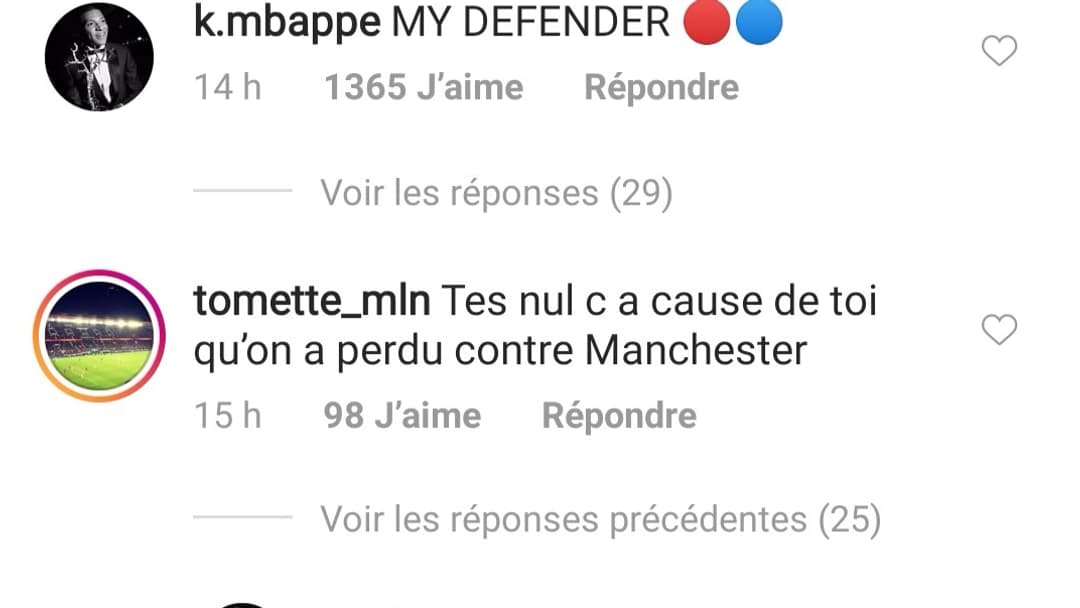Expand the 29 replies to k.mbappe
Image resolution: width=1080 pixels, height=608 pixels.
pos(496,192)
